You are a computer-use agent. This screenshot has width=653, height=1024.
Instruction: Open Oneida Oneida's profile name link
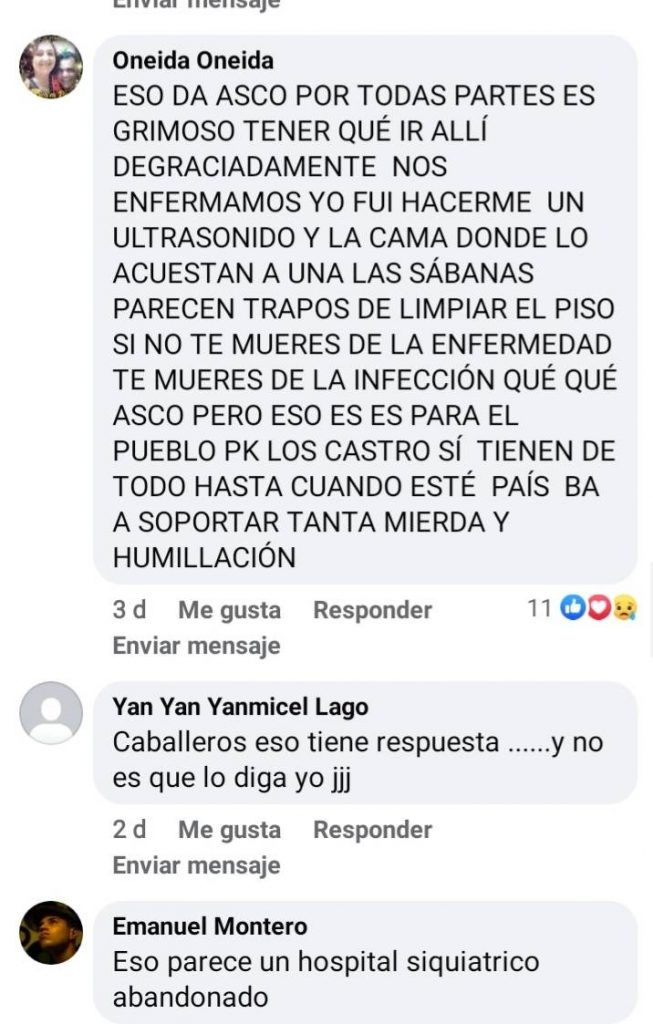coord(193,61)
